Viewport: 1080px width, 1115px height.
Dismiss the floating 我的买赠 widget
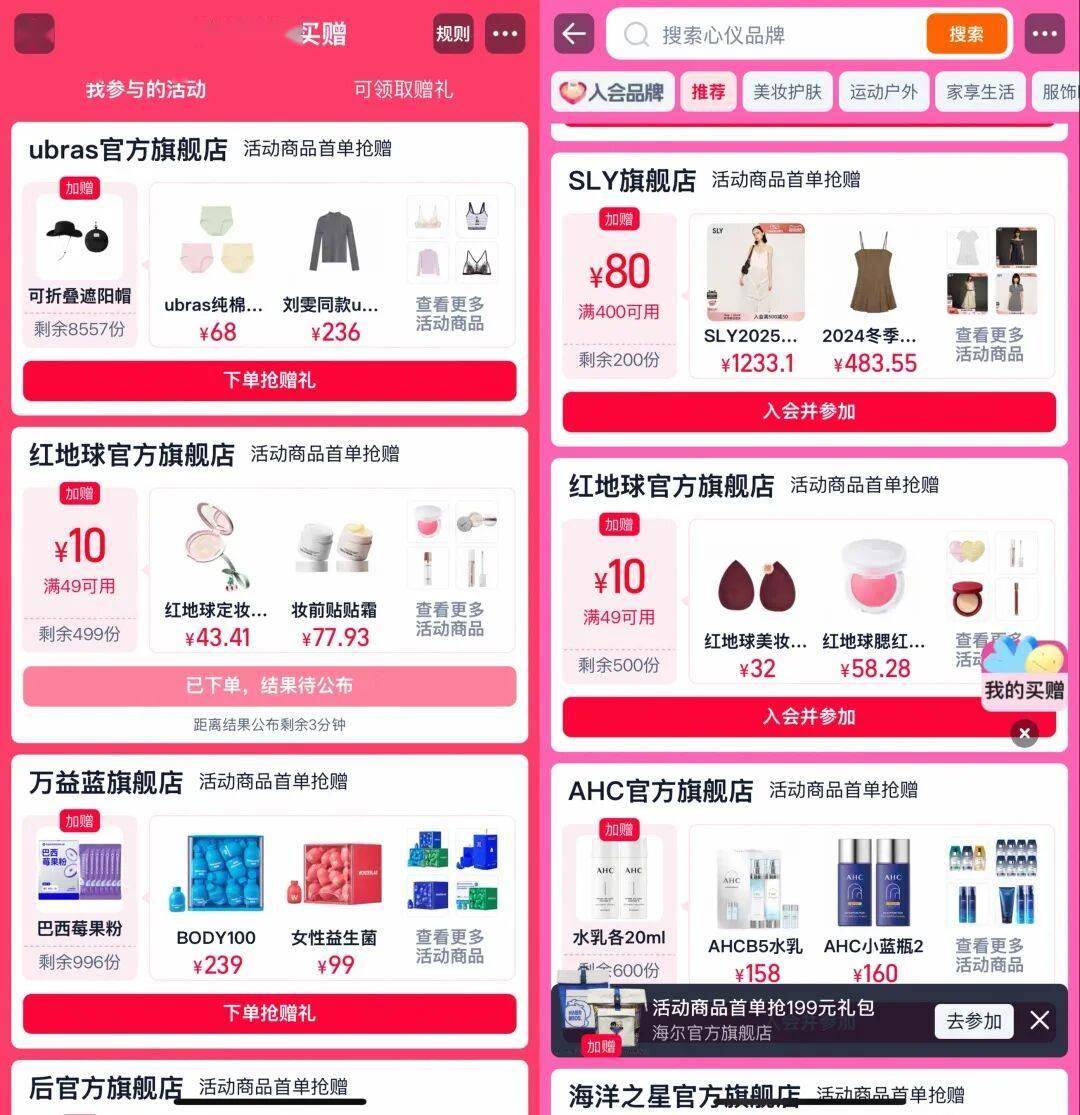[x=1023, y=734]
